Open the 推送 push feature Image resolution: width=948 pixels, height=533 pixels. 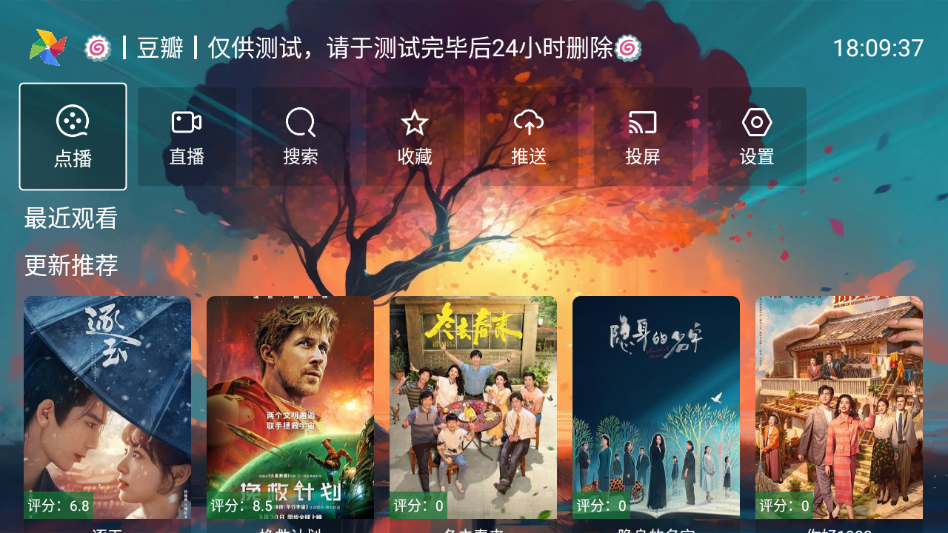[x=529, y=137]
